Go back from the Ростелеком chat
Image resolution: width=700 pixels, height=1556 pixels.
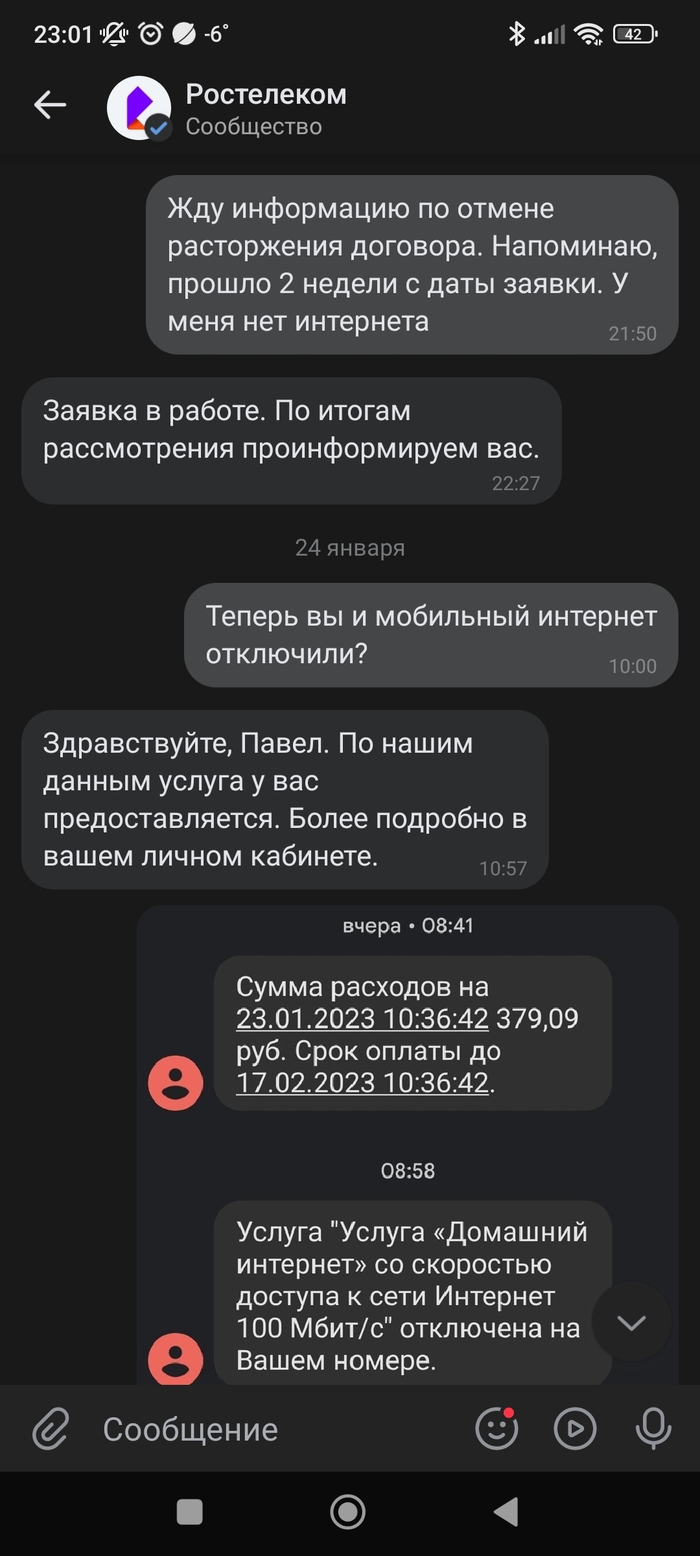tap(50, 105)
